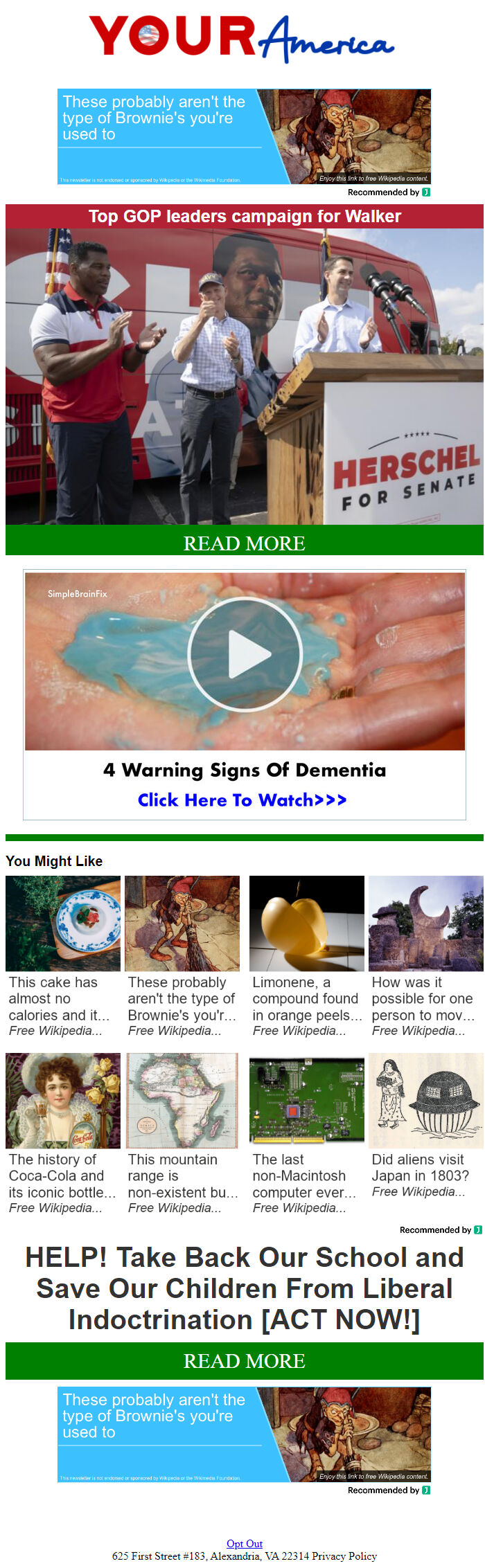485x1568 pixels.
Task: Open the Walker campaign story photo
Action: coord(244,376)
